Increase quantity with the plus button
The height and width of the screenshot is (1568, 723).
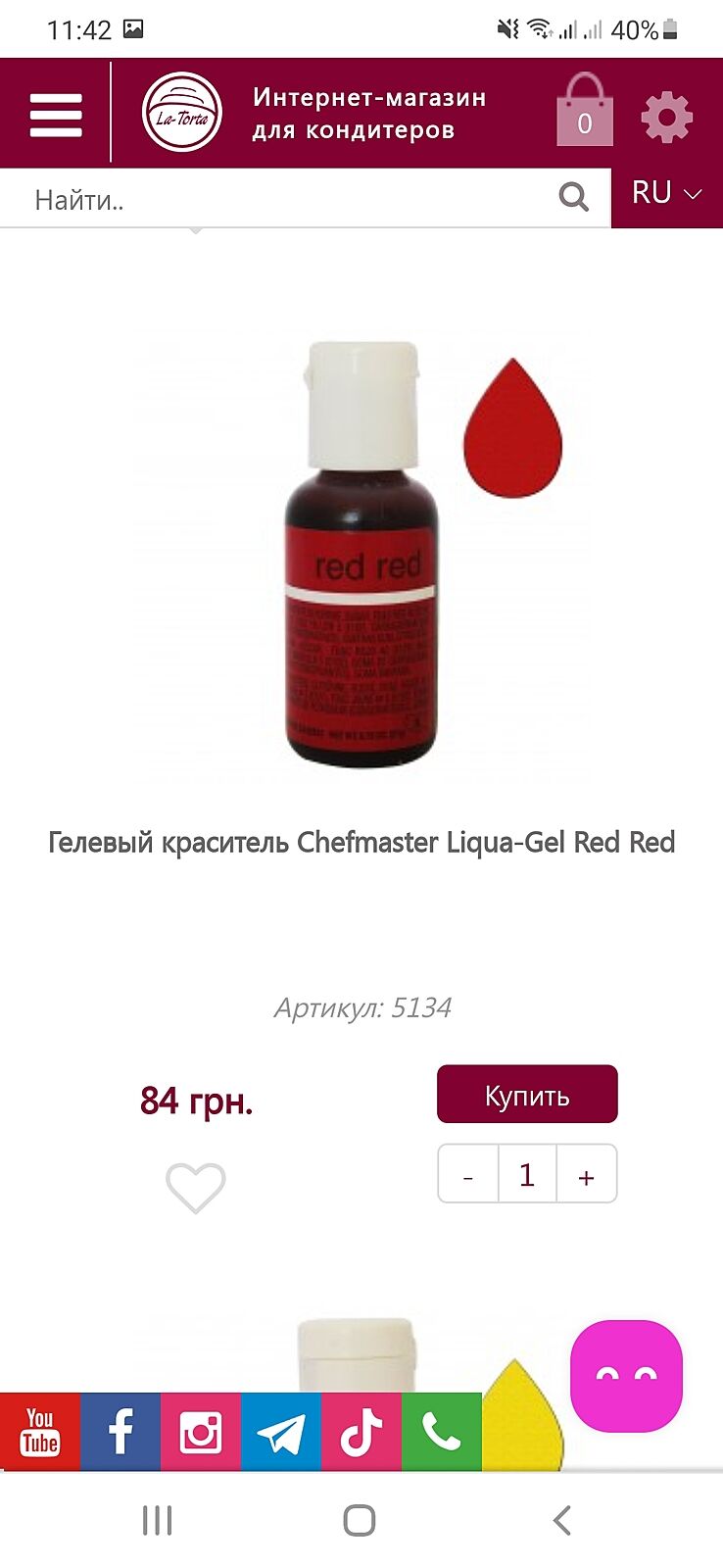click(586, 1175)
